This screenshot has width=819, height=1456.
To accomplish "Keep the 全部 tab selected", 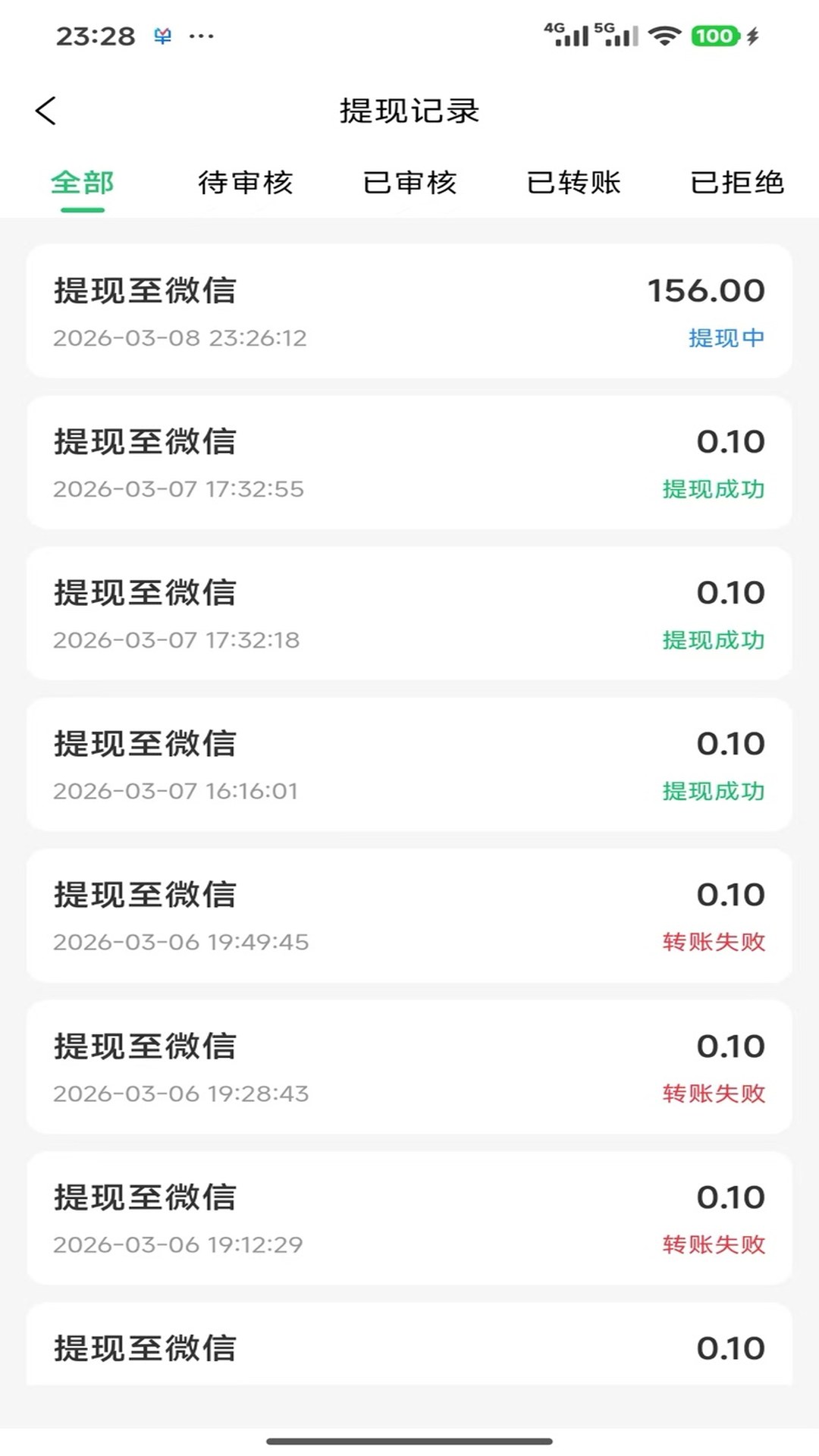I will tap(81, 183).
